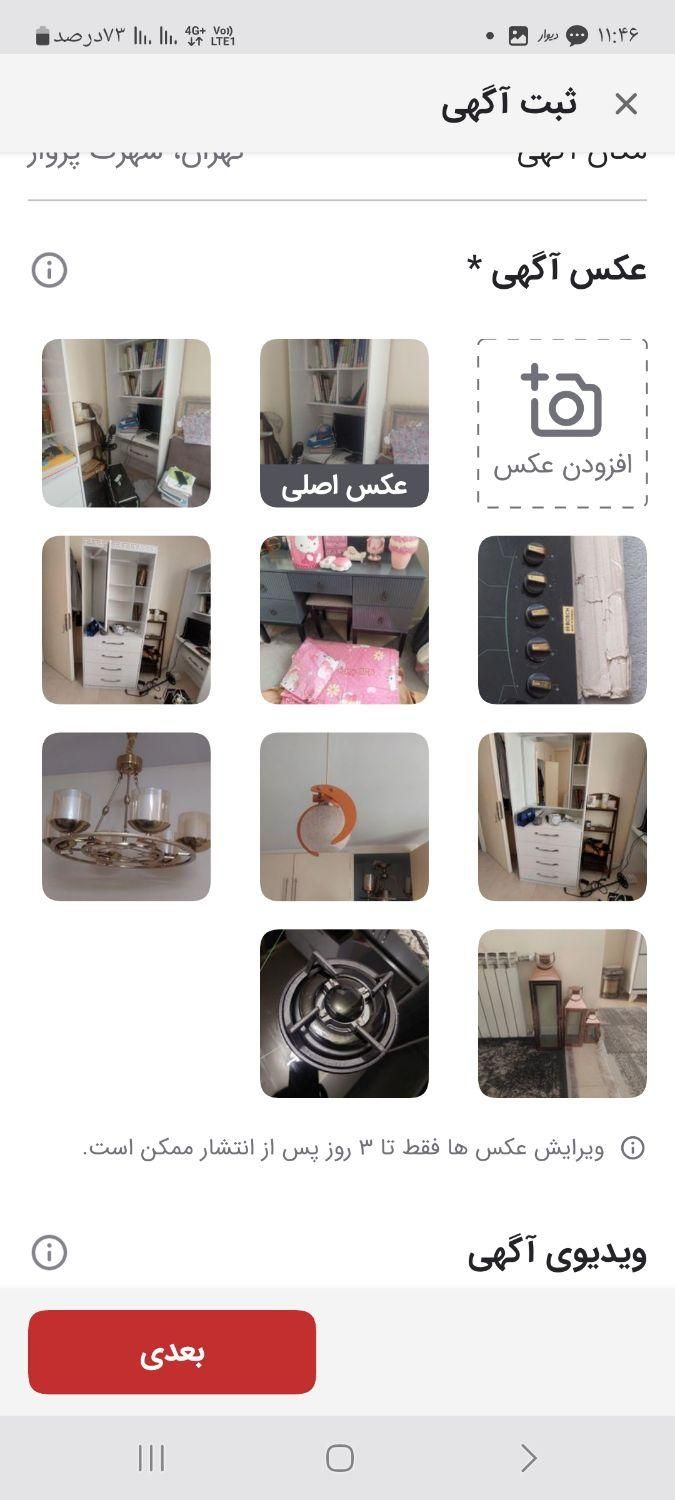Close the ad posting form
The height and width of the screenshot is (1500, 675).
point(626,104)
